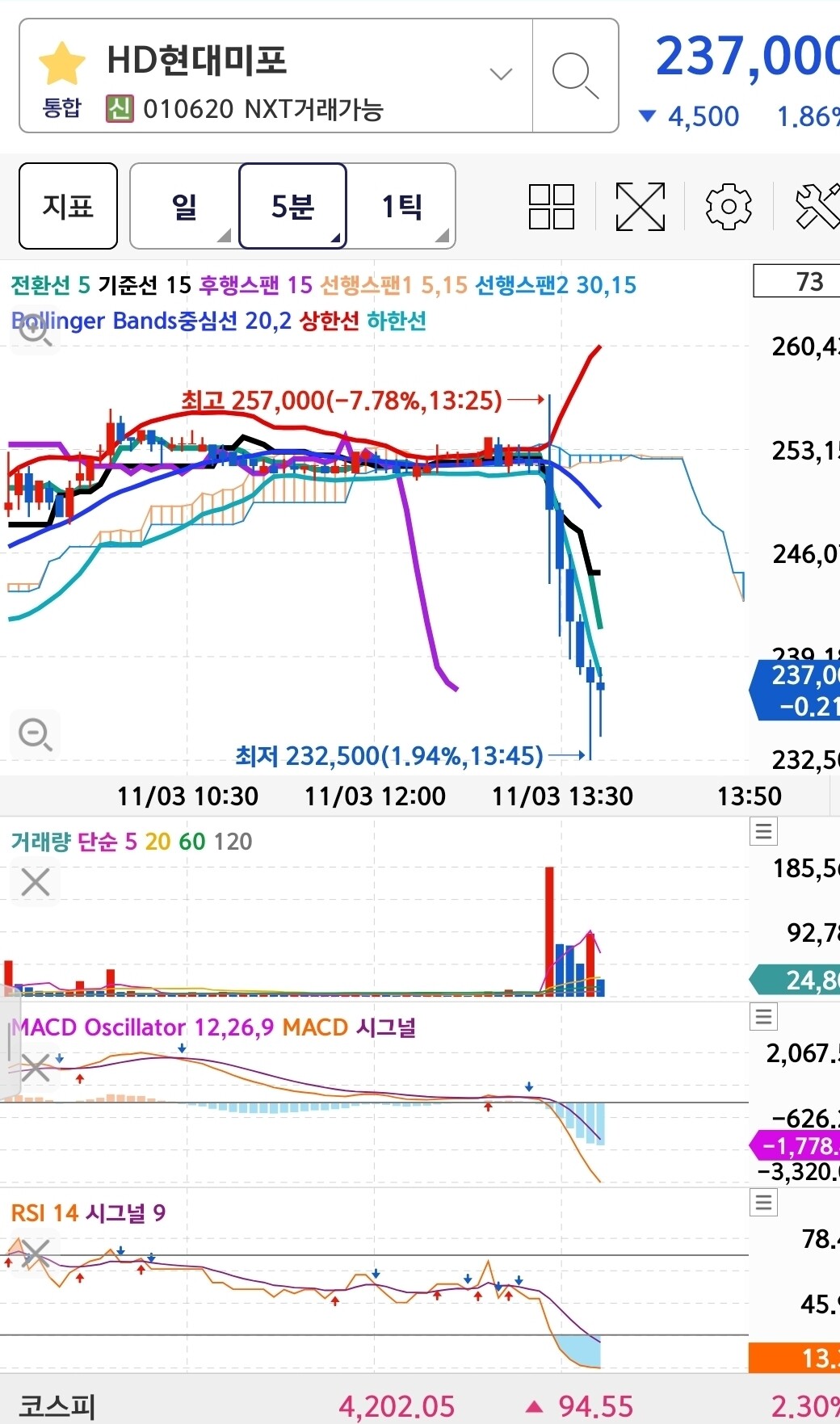Image resolution: width=840 pixels, height=1424 pixels.
Task: Dismiss the RSI indicator panel
Action: (x=36, y=1254)
